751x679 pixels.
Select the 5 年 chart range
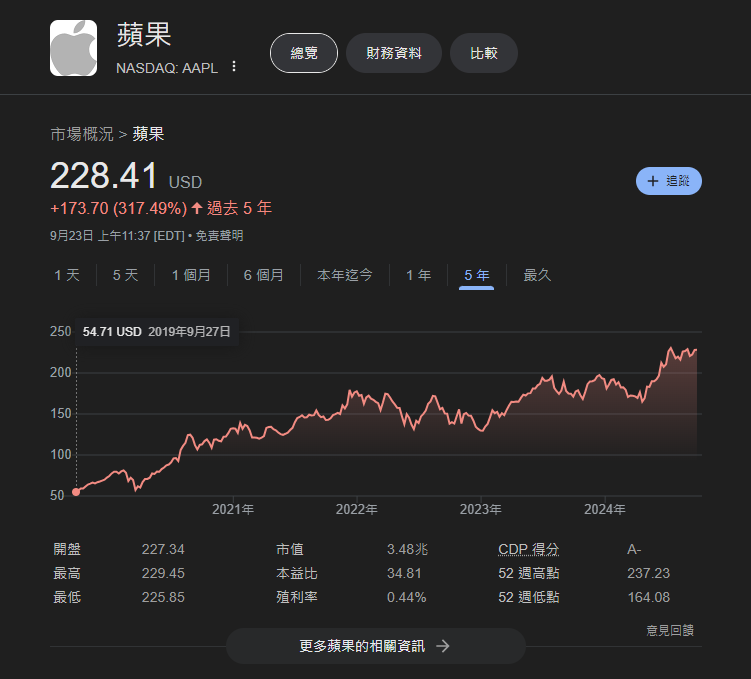tap(476, 275)
